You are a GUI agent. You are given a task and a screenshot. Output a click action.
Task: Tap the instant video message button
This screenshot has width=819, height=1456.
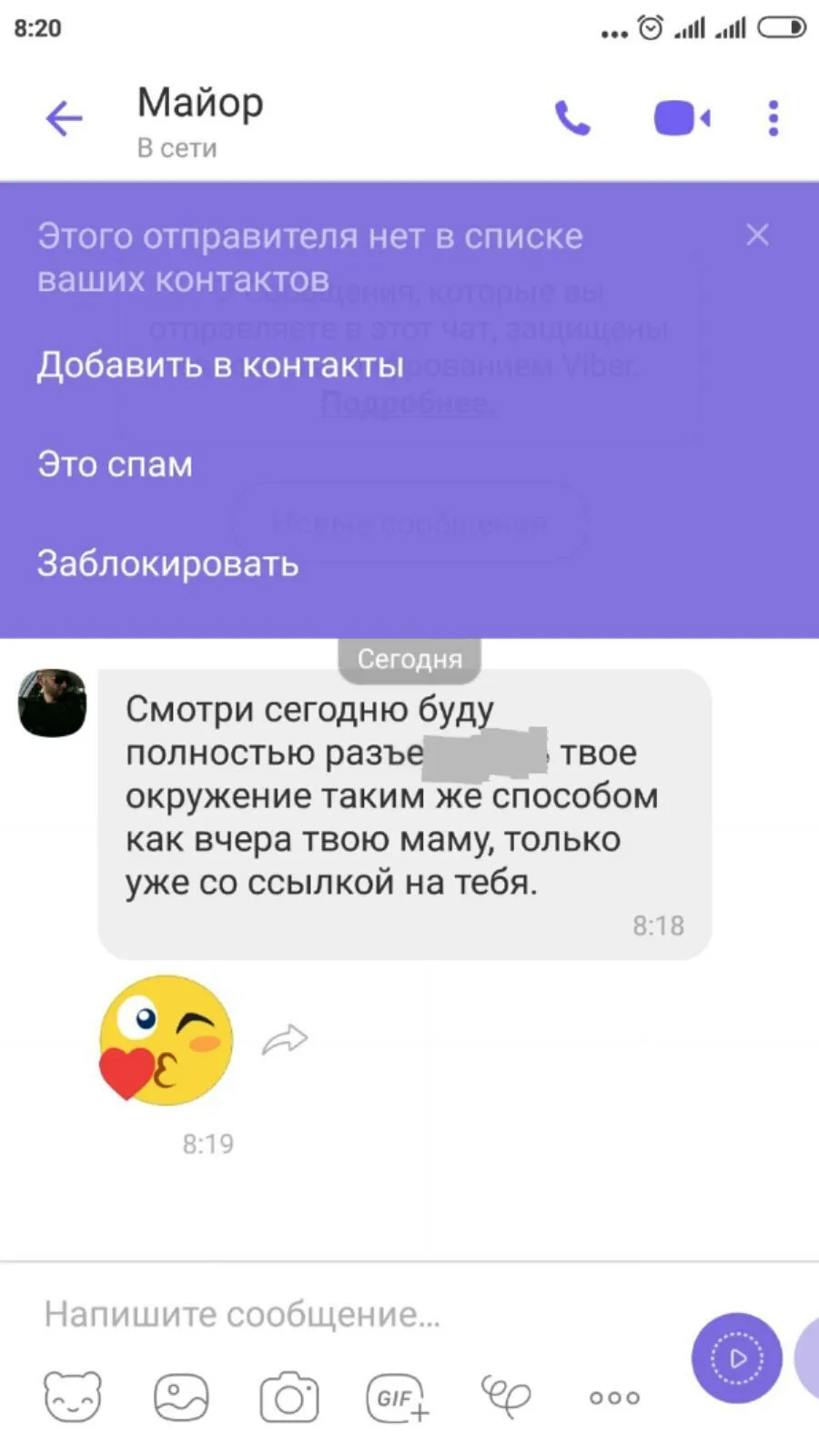click(x=736, y=1358)
